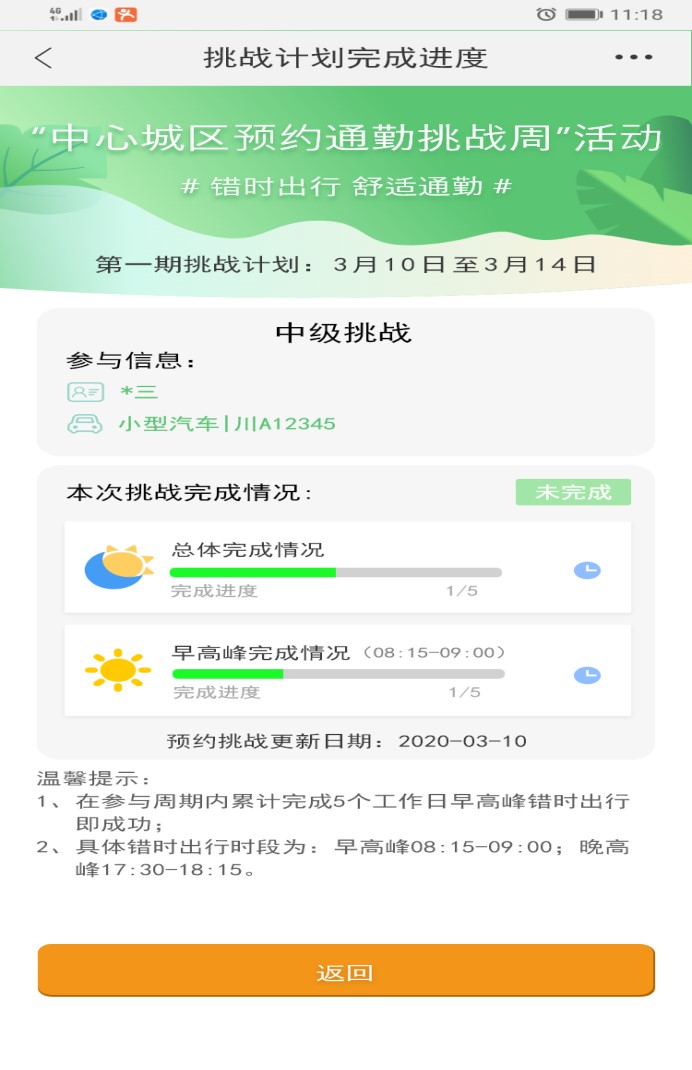Open the 总体完成情况 progress card

[347, 567]
